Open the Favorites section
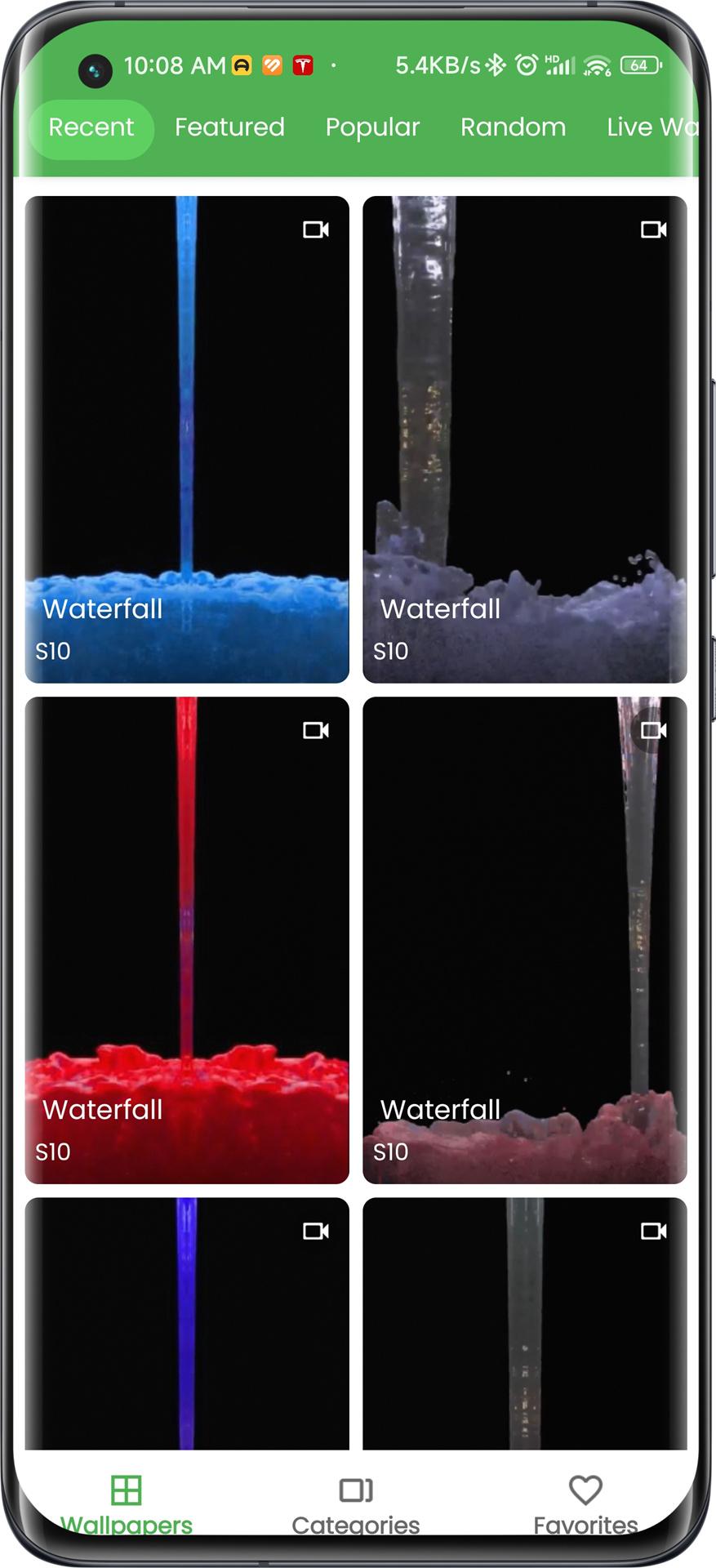Viewport: 716px width, 1568px height. pyautogui.click(x=585, y=1504)
